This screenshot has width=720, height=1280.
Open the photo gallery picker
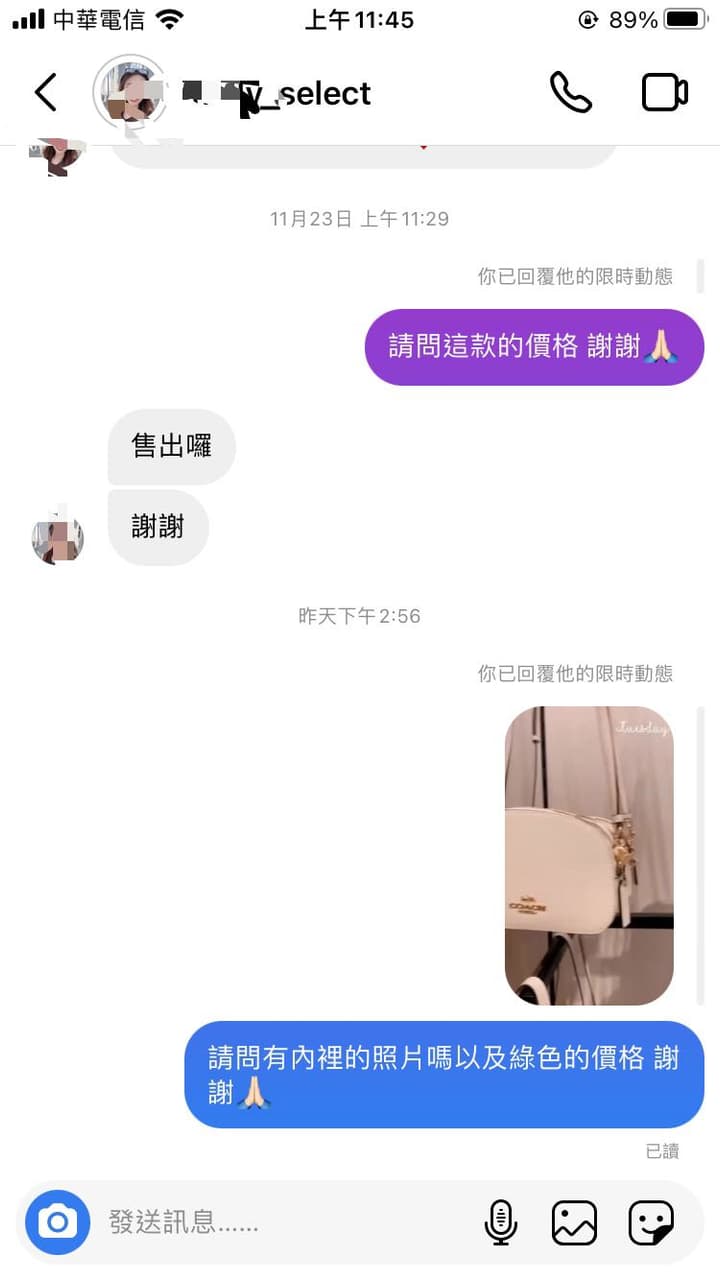point(573,1222)
